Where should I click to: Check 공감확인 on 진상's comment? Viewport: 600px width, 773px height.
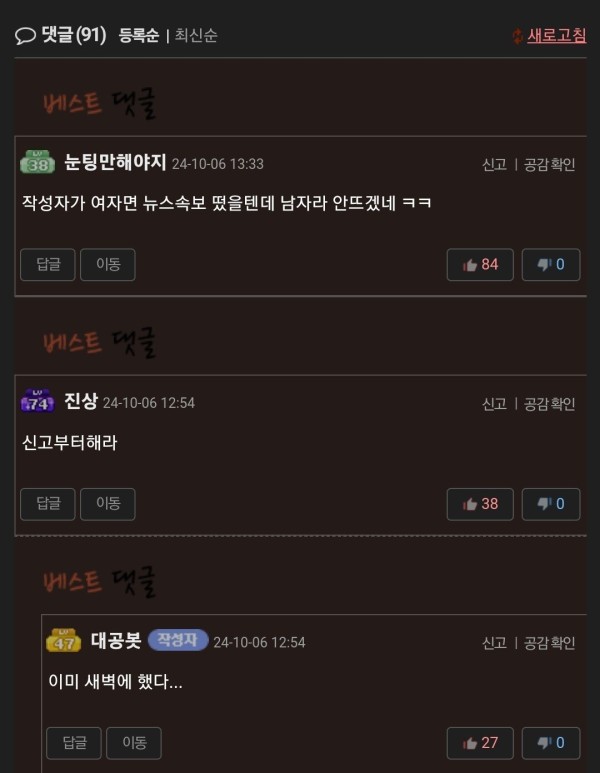[x=549, y=404]
